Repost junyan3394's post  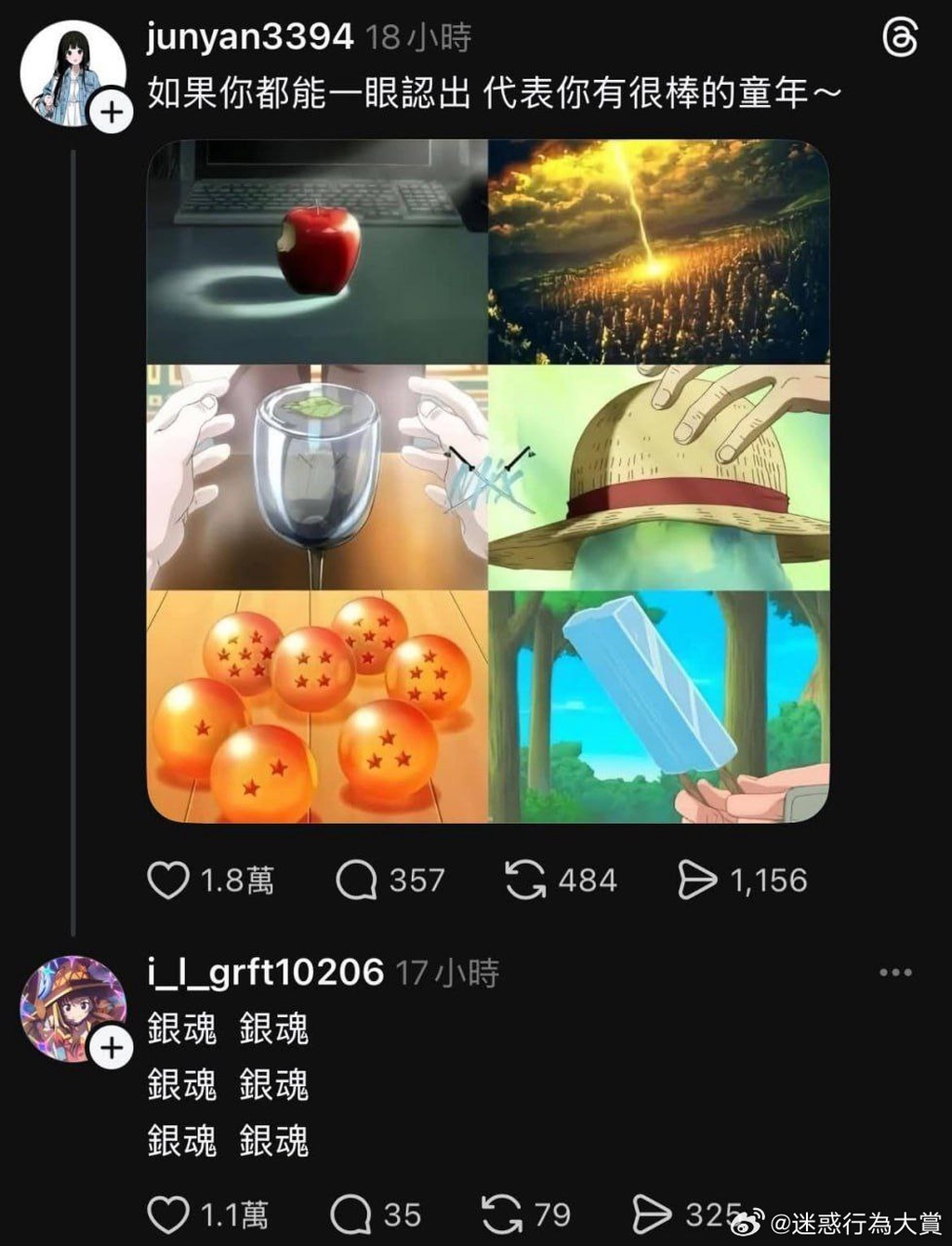click(525, 881)
